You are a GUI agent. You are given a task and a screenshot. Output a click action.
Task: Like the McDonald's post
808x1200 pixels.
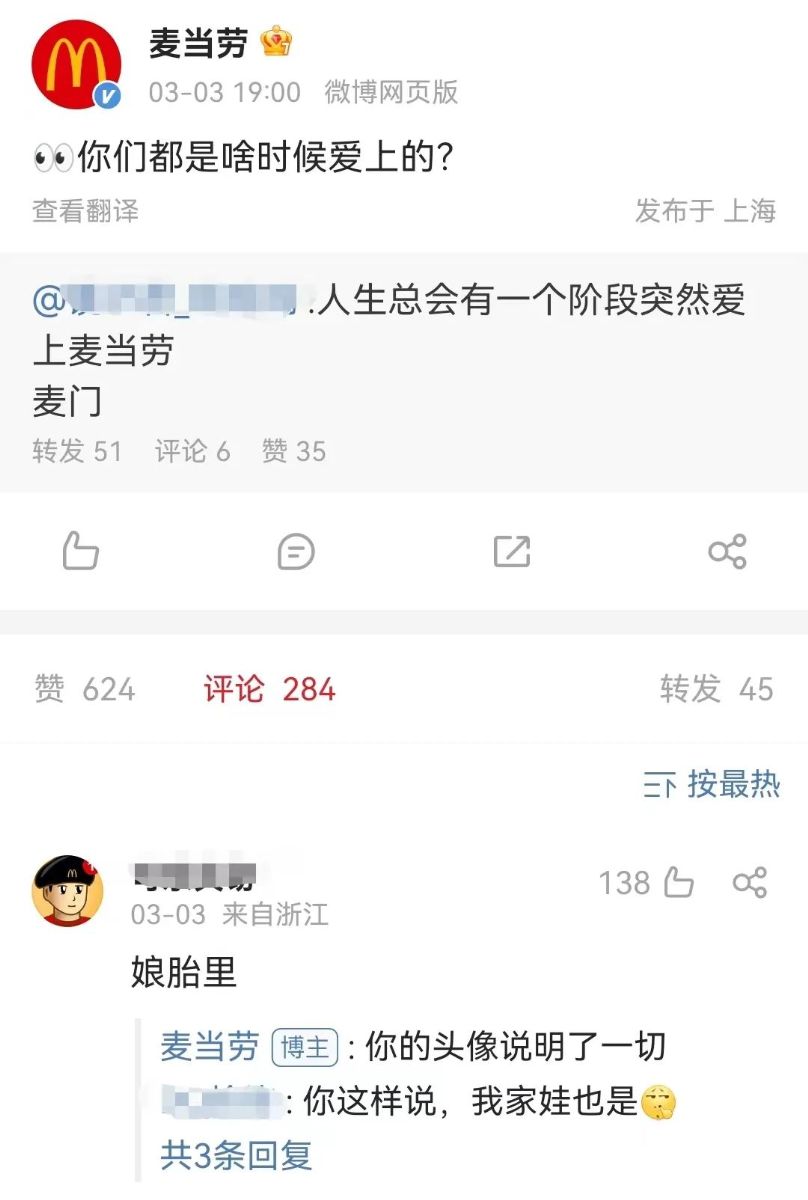[80, 551]
